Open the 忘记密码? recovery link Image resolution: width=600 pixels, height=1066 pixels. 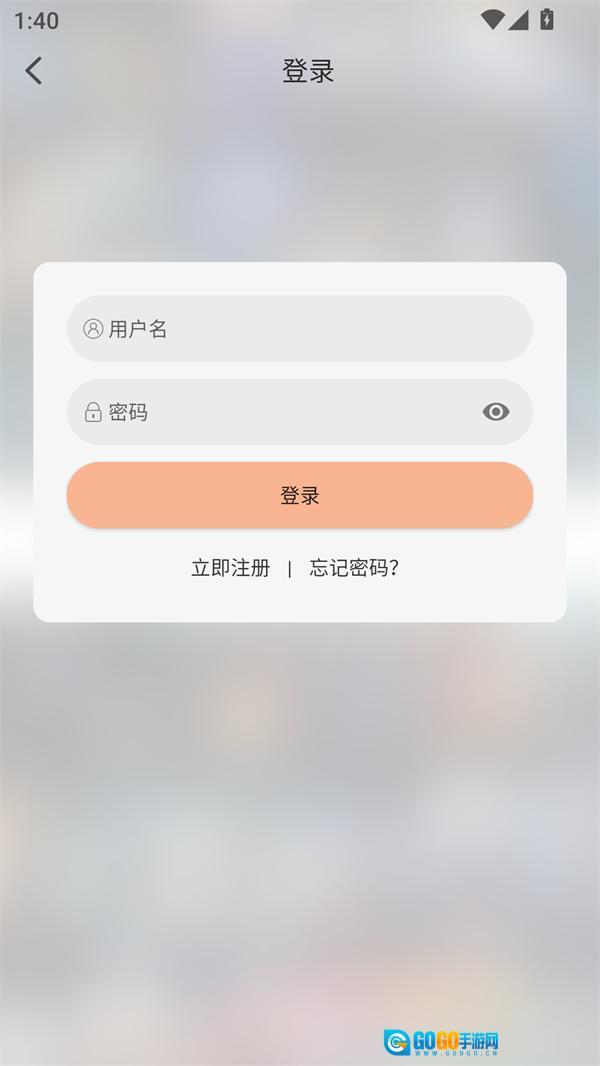[354, 568]
